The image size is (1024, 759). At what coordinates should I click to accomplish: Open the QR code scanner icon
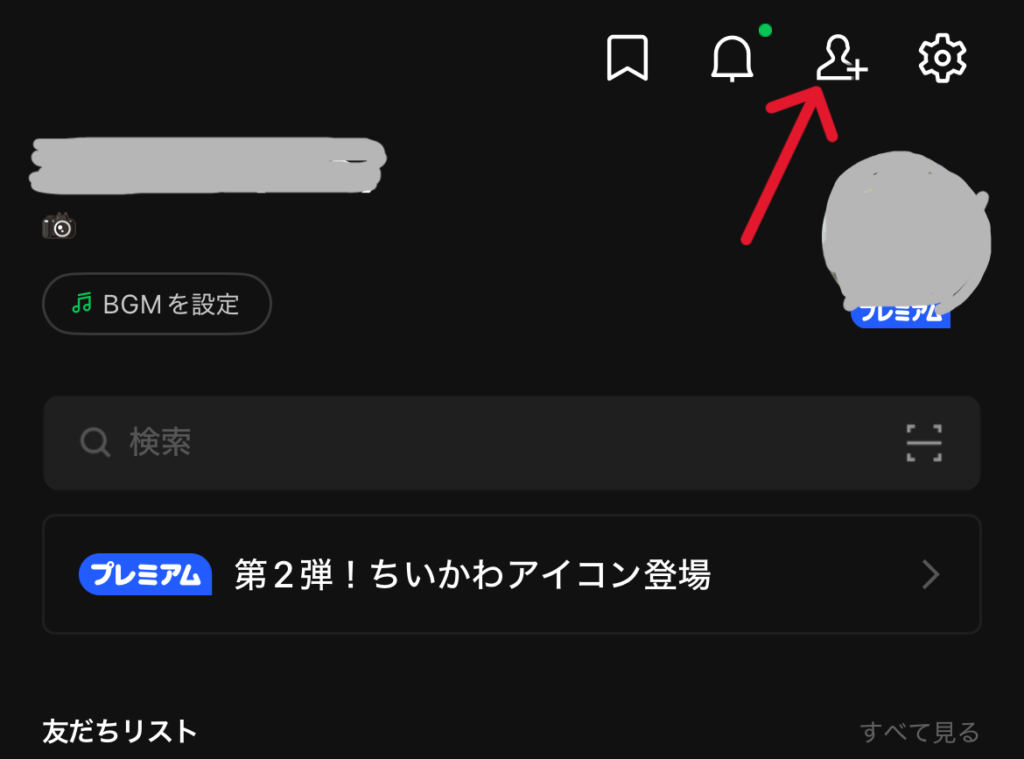point(924,442)
